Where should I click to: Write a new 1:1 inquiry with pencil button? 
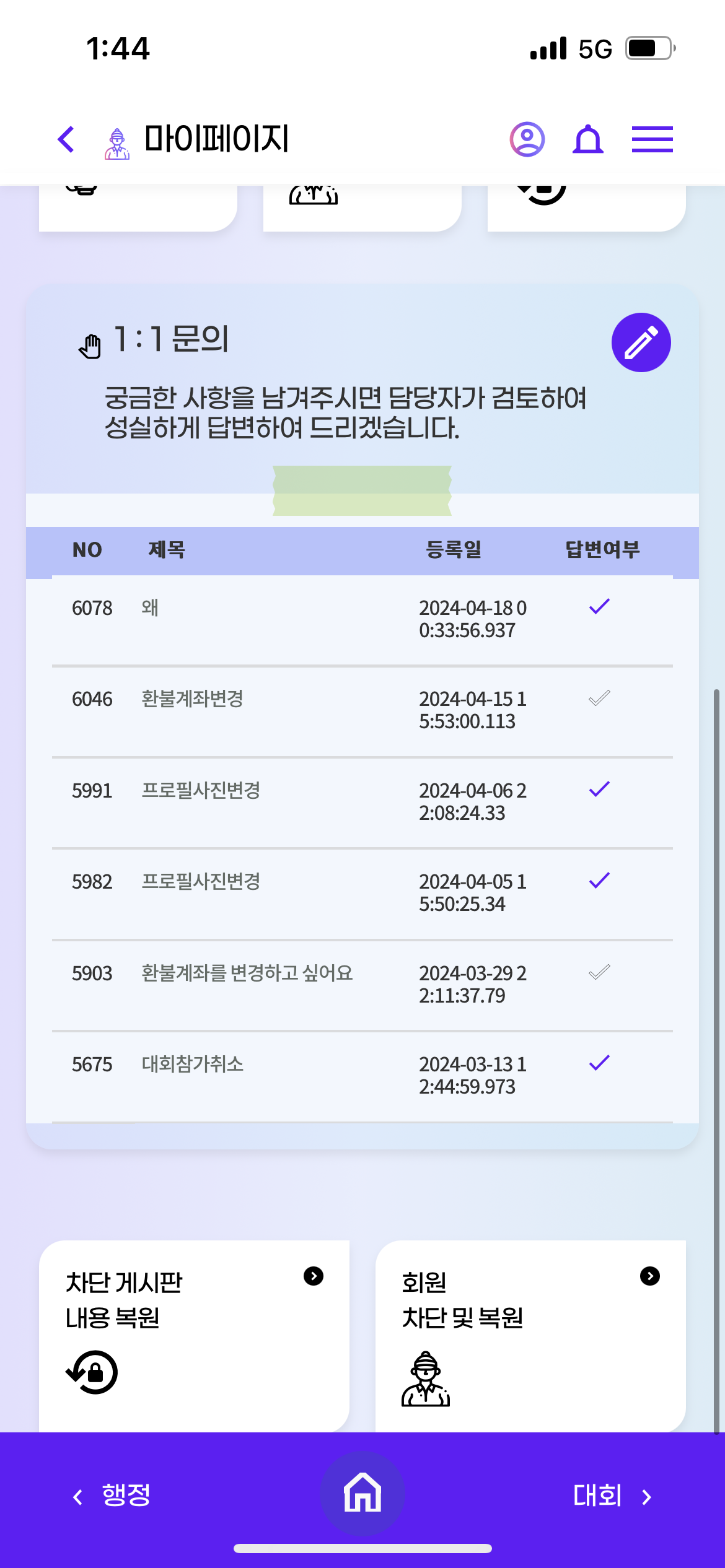click(x=641, y=342)
